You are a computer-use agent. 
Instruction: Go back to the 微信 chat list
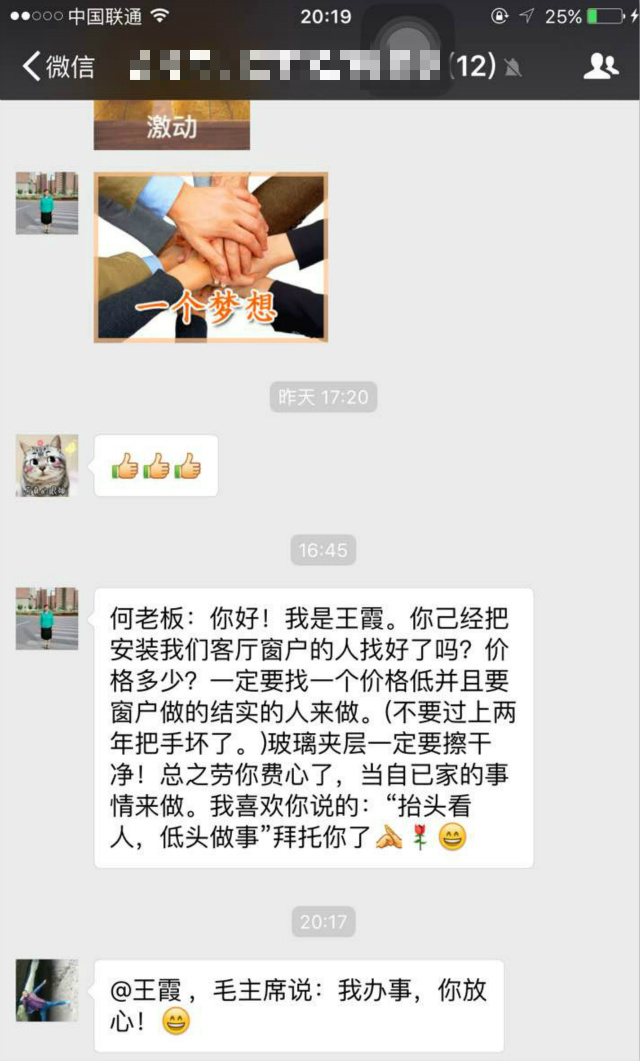[58, 67]
